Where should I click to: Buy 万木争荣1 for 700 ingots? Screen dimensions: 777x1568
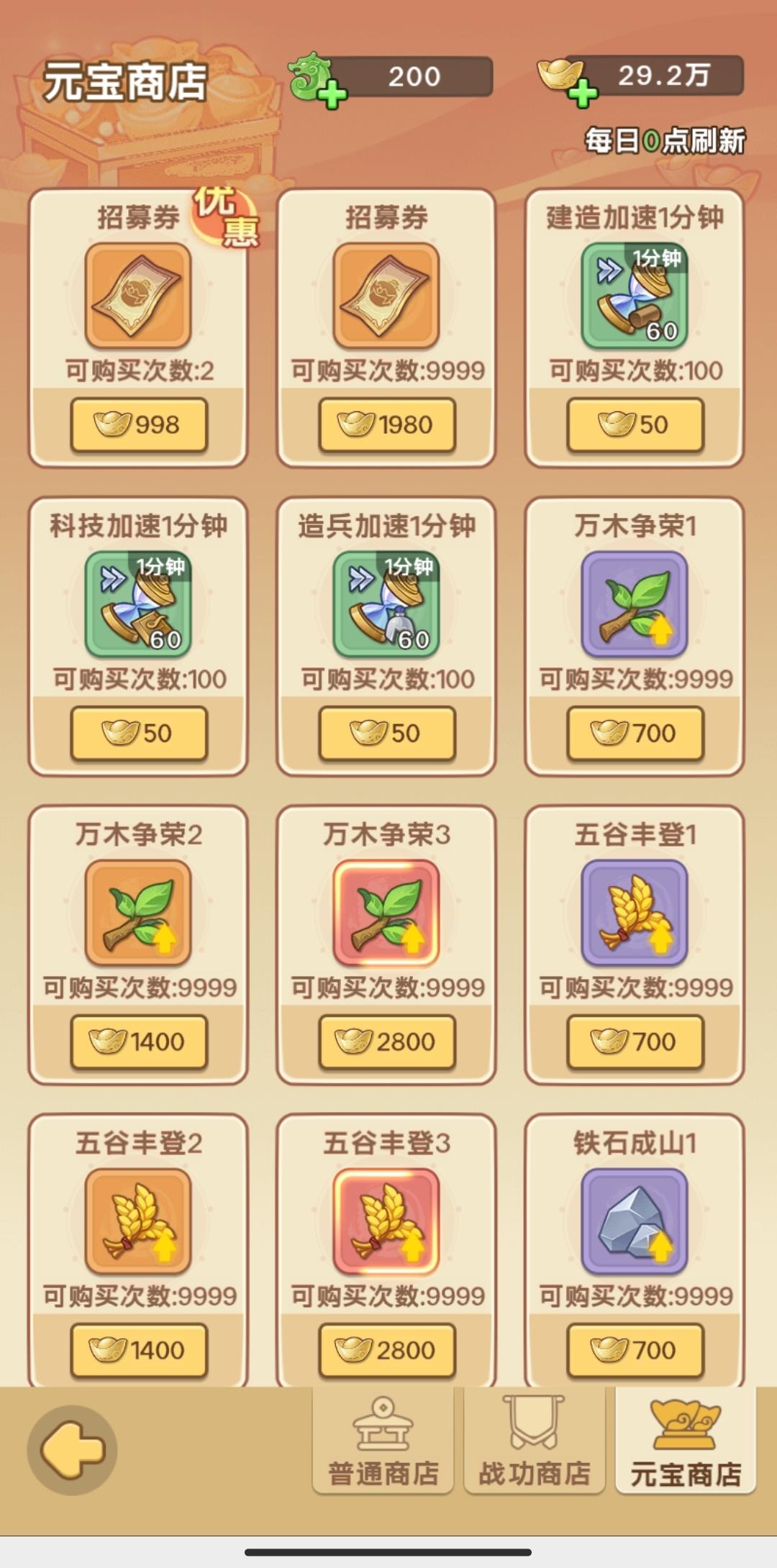coord(635,734)
